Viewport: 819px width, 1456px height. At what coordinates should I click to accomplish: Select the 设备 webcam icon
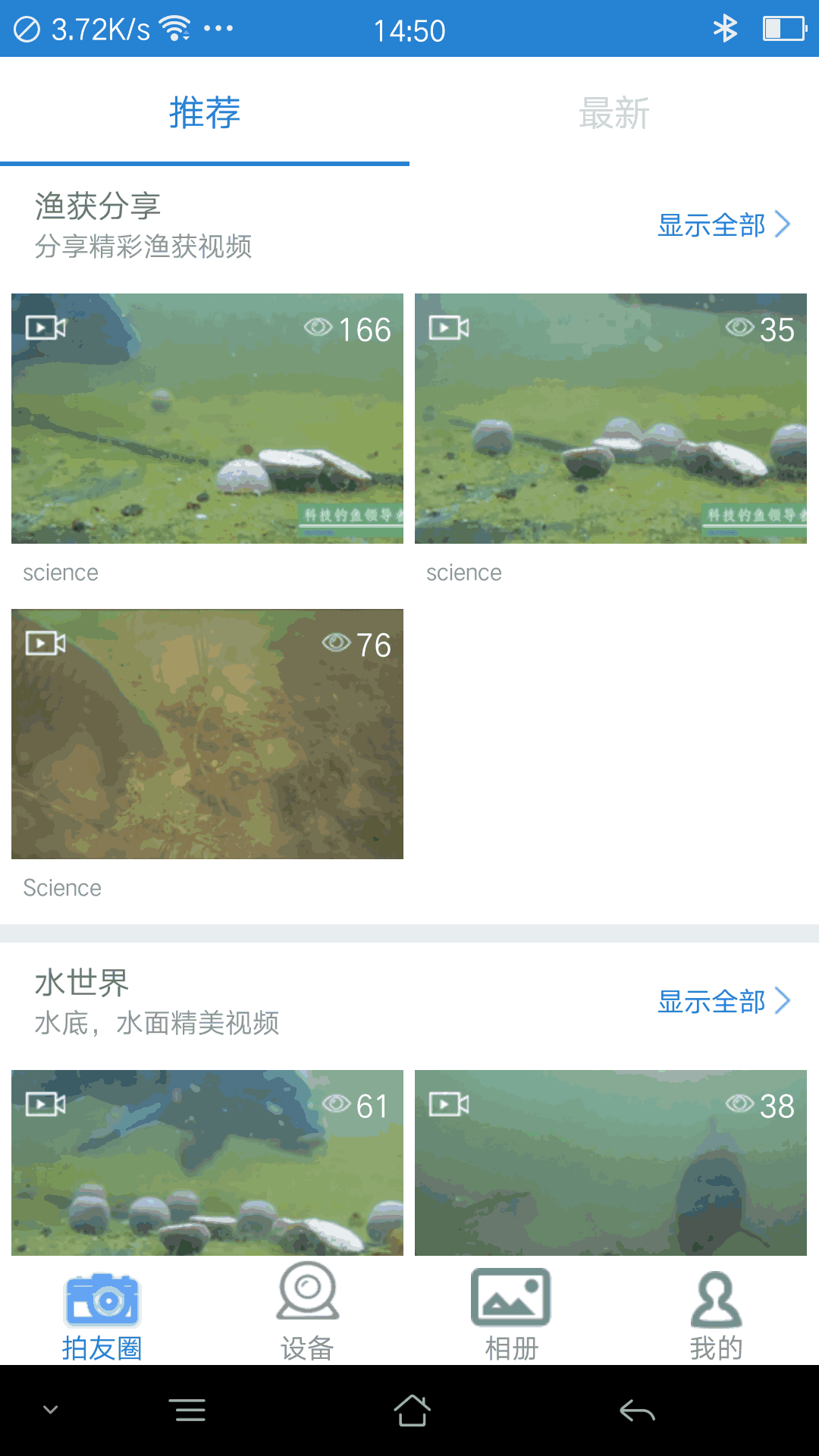tap(307, 1300)
